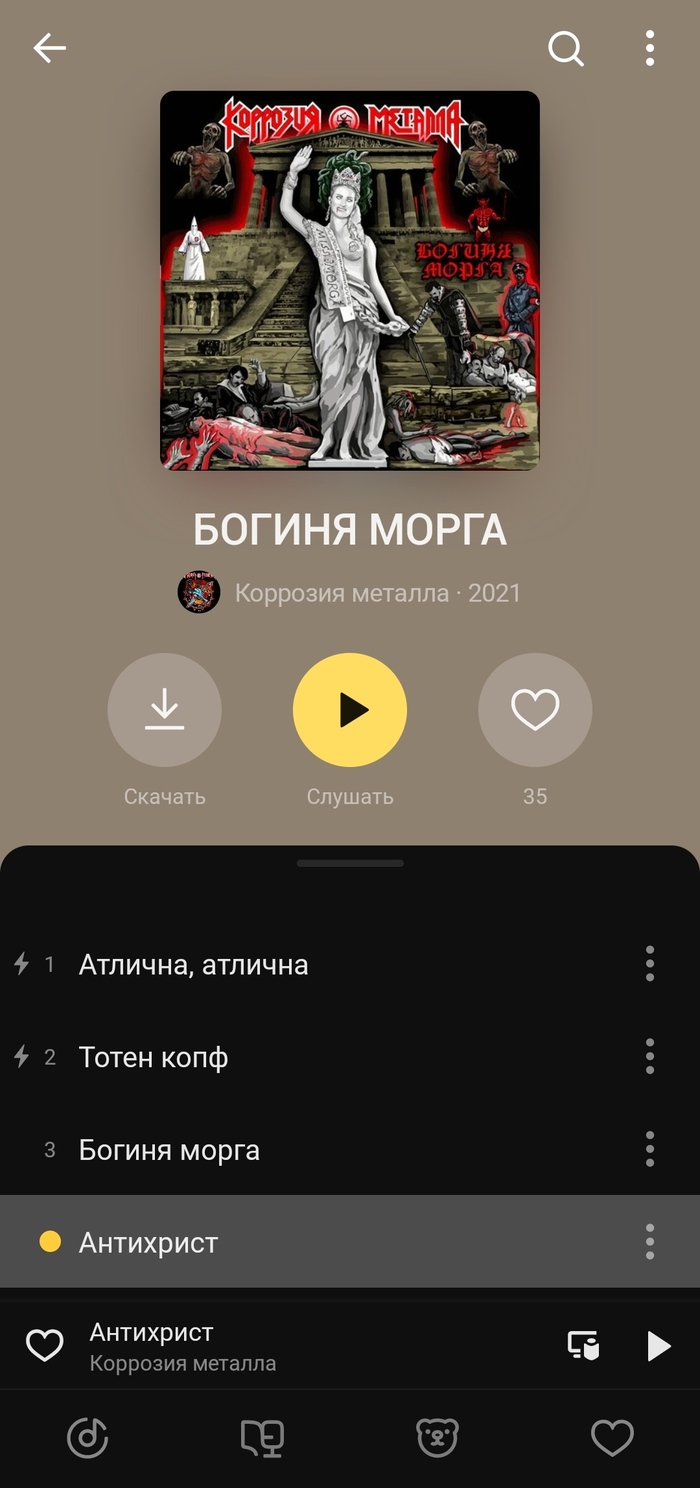This screenshot has height=1488, width=700.
Task: Resume playback in the mini player
Action: (657, 1346)
